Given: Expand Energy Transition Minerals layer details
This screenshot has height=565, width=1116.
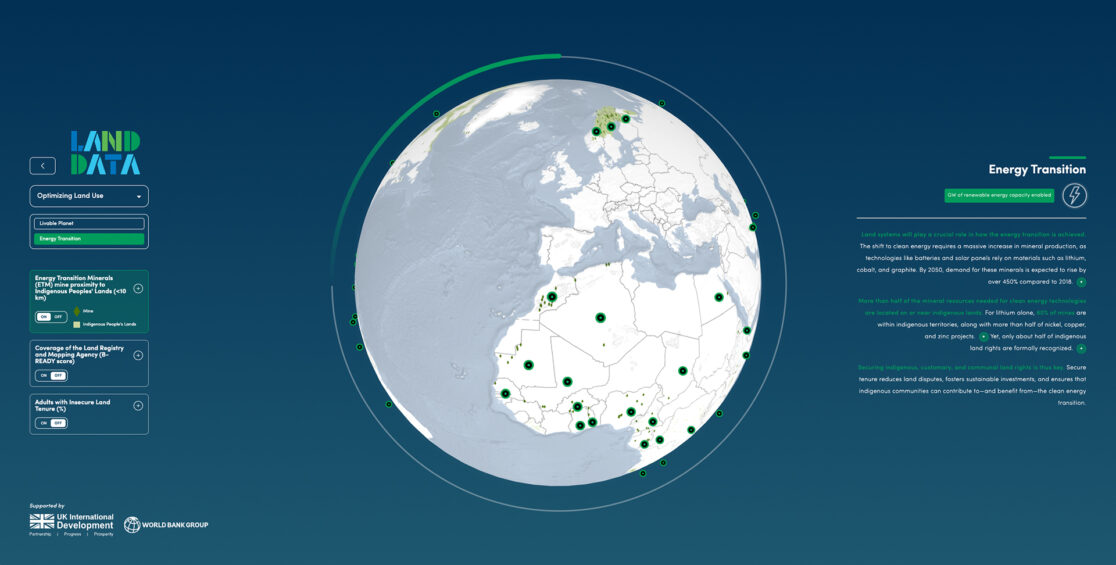Looking at the screenshot, I should tap(138, 288).
